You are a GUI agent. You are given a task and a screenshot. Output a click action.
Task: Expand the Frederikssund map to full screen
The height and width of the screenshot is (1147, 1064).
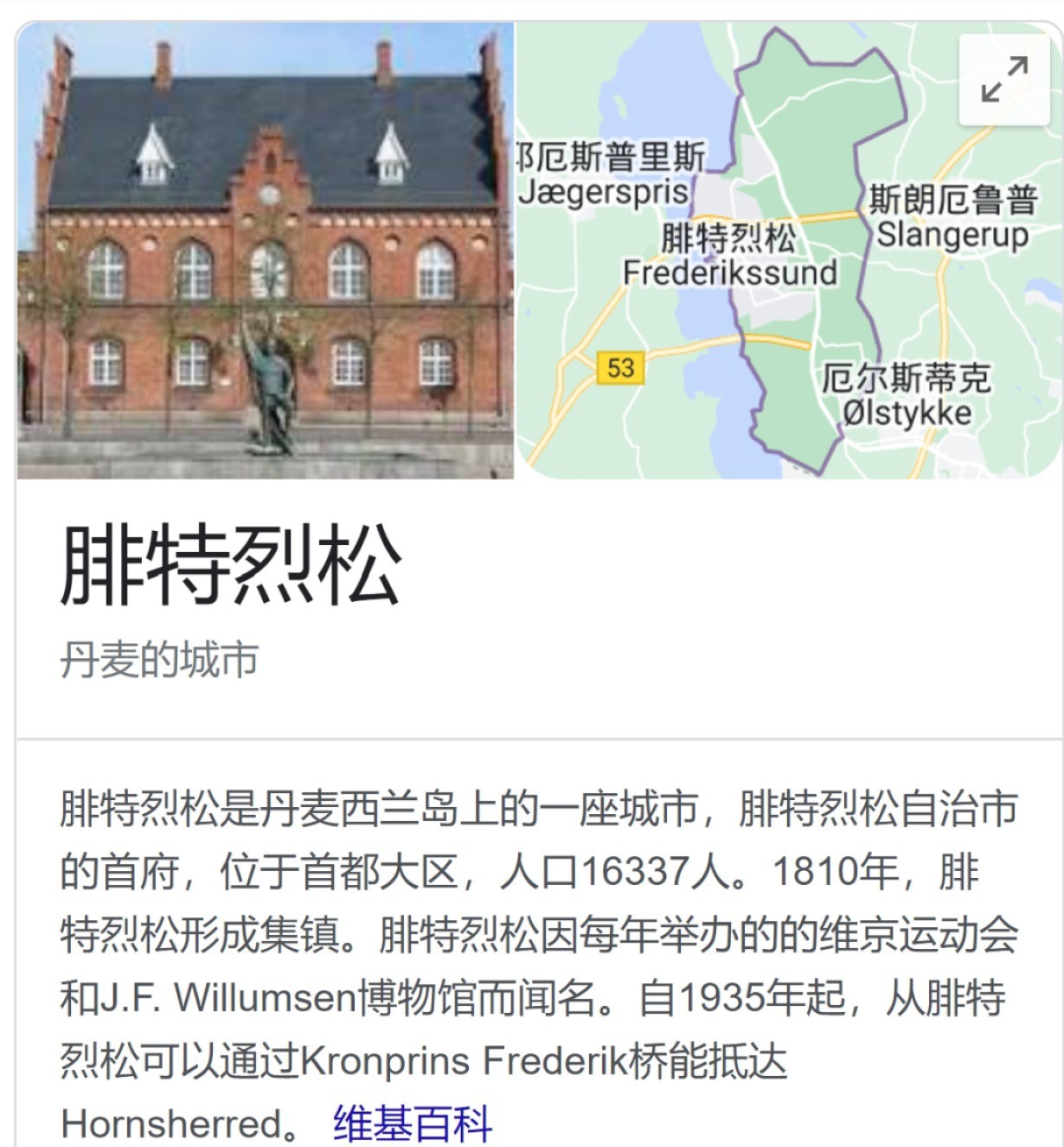(1004, 80)
